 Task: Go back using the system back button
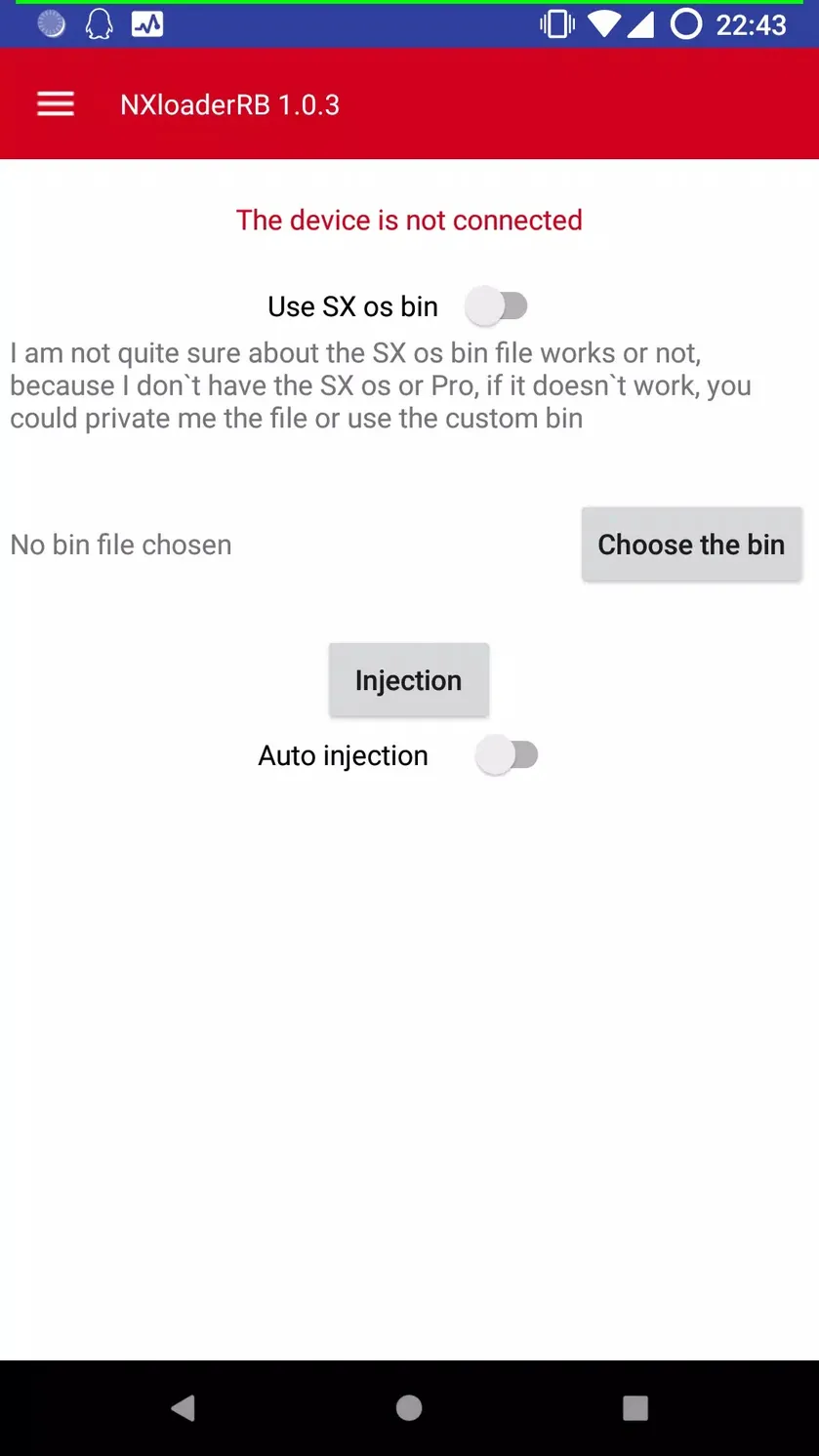pos(184,1407)
